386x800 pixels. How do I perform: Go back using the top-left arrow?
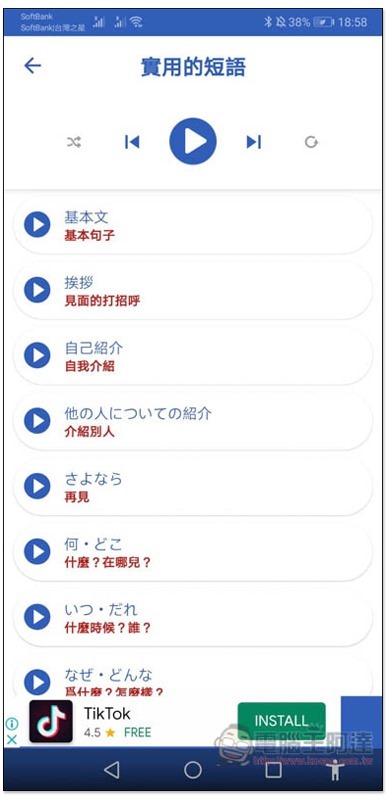[x=33, y=65]
